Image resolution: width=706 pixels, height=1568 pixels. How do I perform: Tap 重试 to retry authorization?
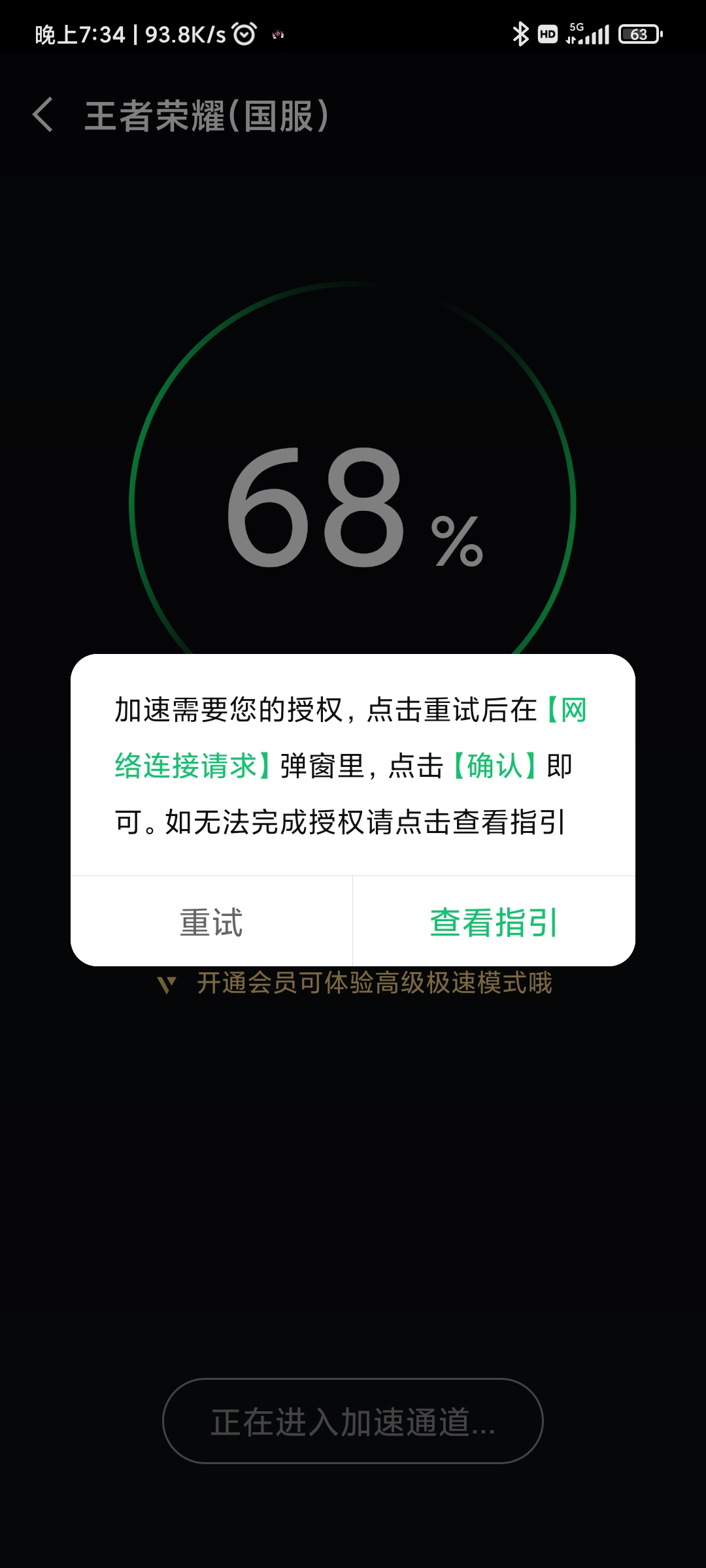(211, 922)
